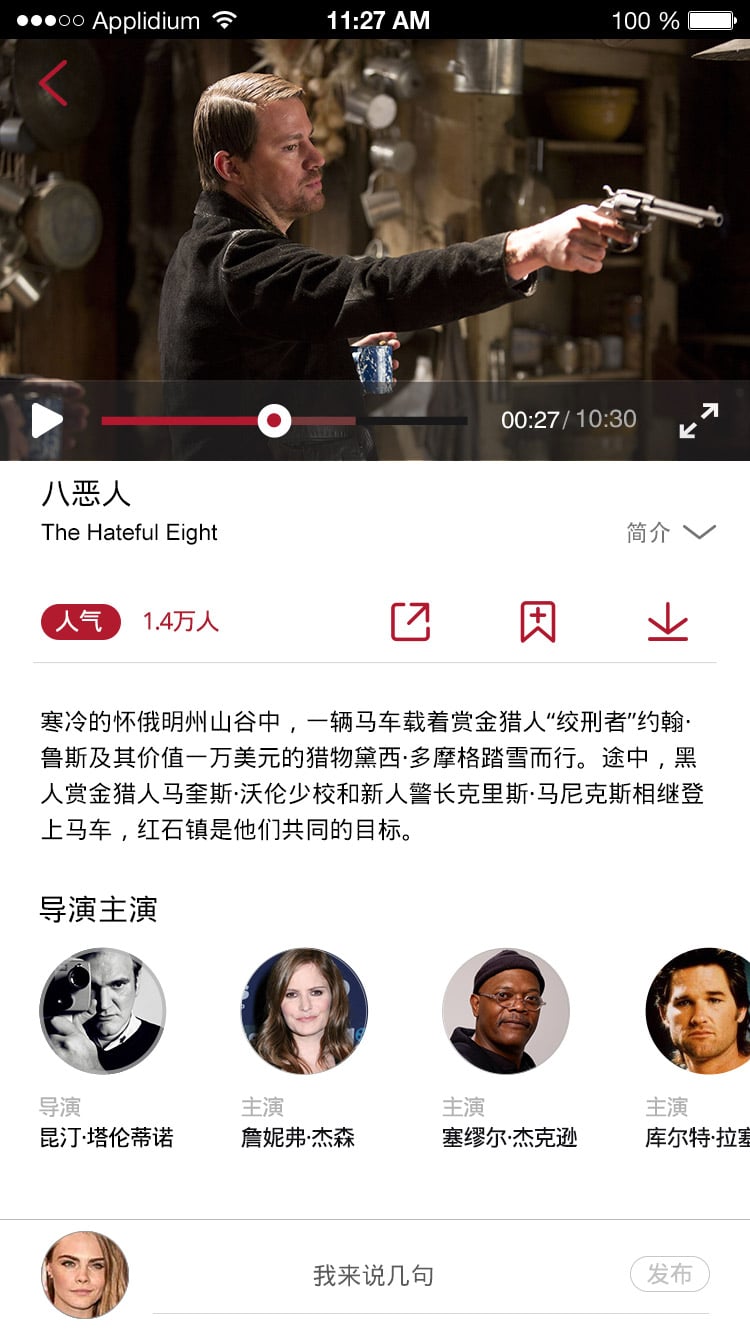Image resolution: width=750 pixels, height=1334 pixels.
Task: Open actor 塞缪尔·杰克逊's page
Action: pyautogui.click(x=506, y=1011)
